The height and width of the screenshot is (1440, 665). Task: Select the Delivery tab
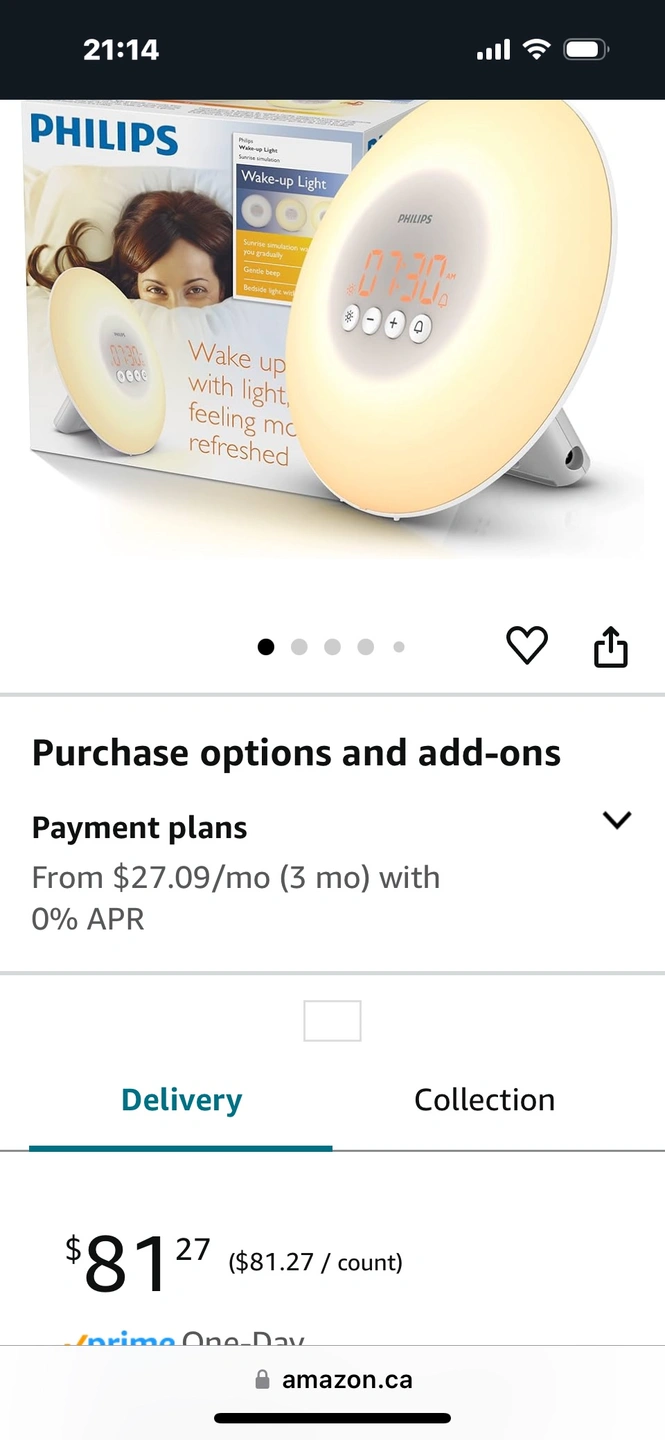click(x=181, y=1100)
